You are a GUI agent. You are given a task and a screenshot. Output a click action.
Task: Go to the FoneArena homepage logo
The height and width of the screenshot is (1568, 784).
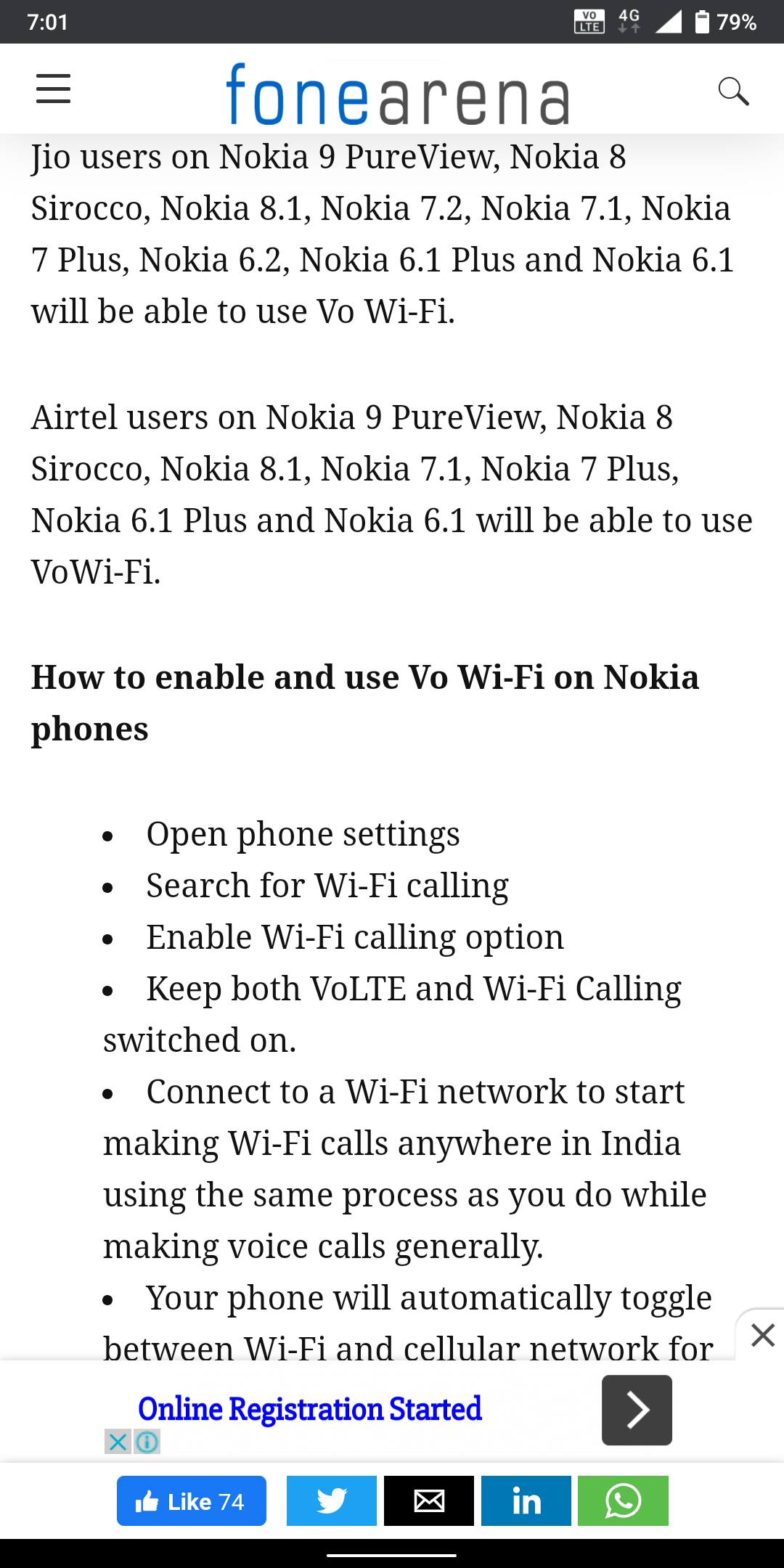pos(398,94)
